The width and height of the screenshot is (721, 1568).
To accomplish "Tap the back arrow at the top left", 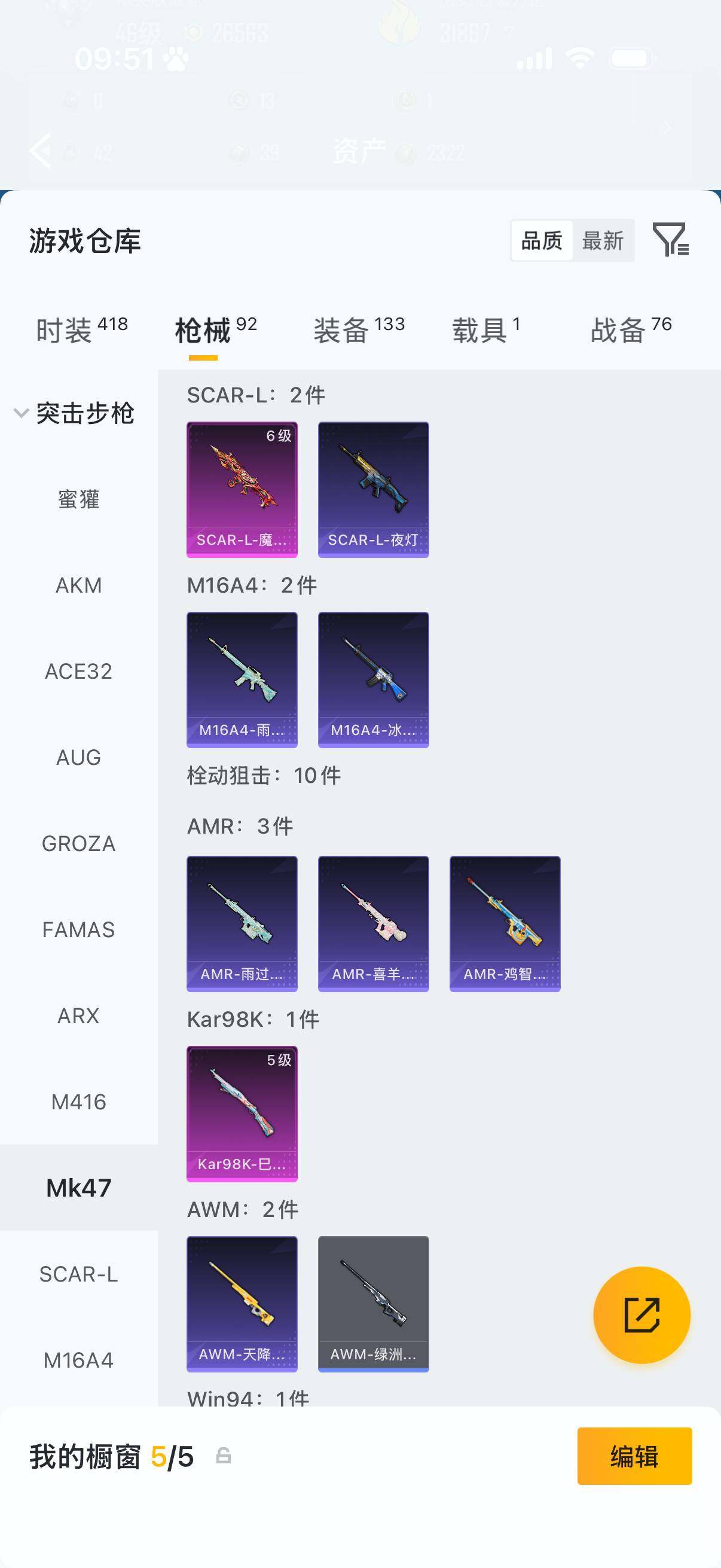I will pos(41,151).
